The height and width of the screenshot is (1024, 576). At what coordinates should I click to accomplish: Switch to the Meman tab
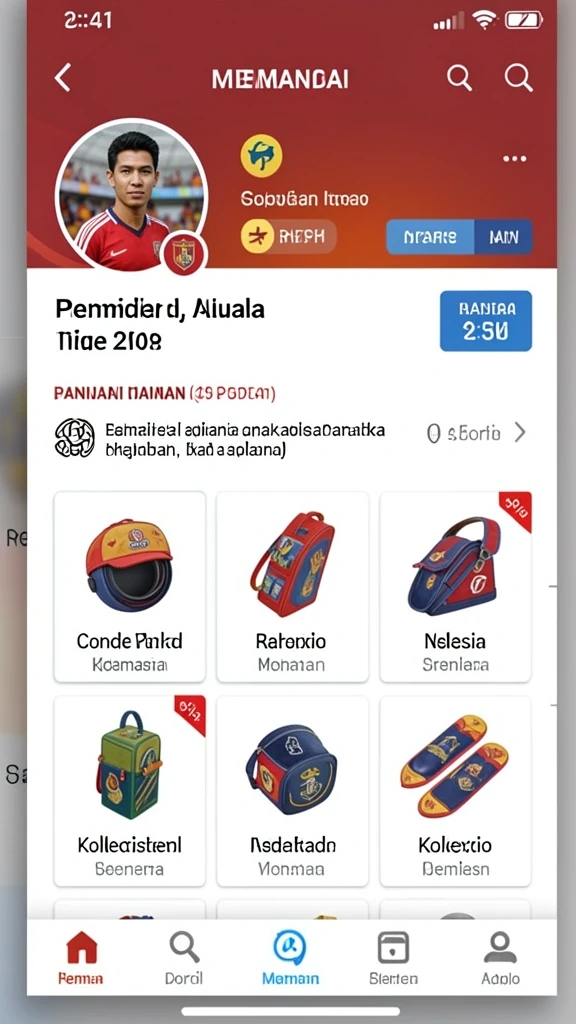click(290, 957)
